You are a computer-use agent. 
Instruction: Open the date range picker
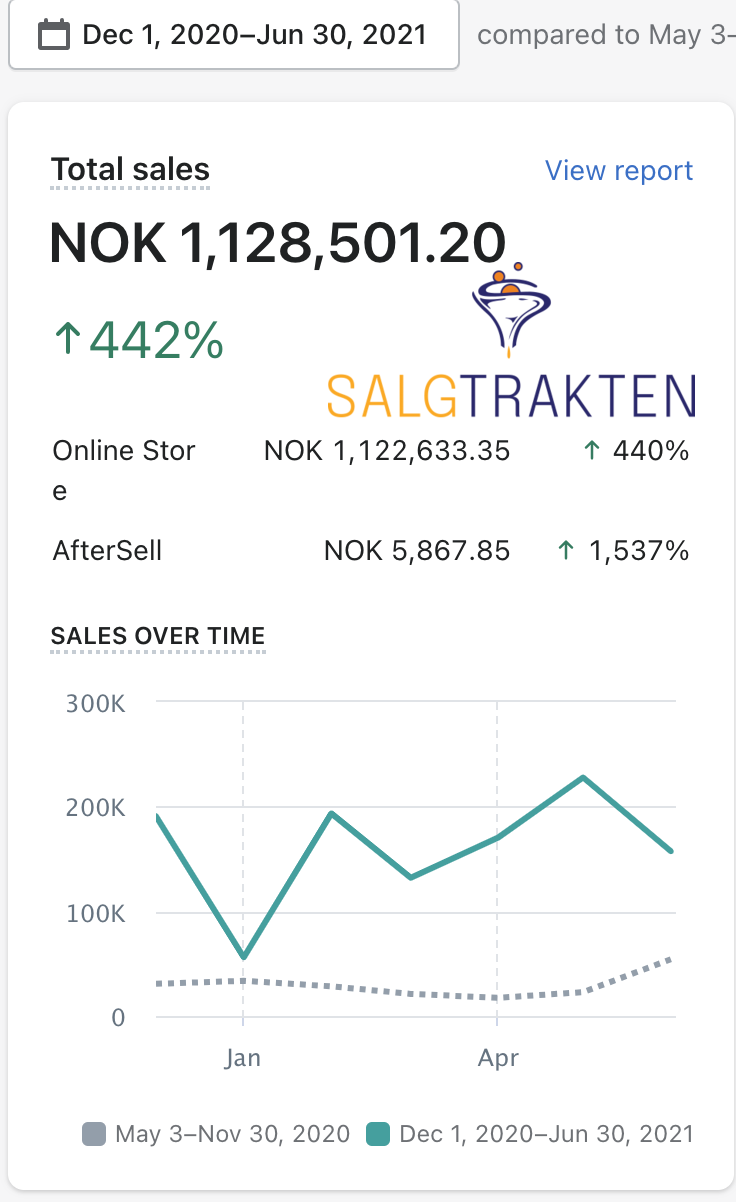[x=233, y=36]
